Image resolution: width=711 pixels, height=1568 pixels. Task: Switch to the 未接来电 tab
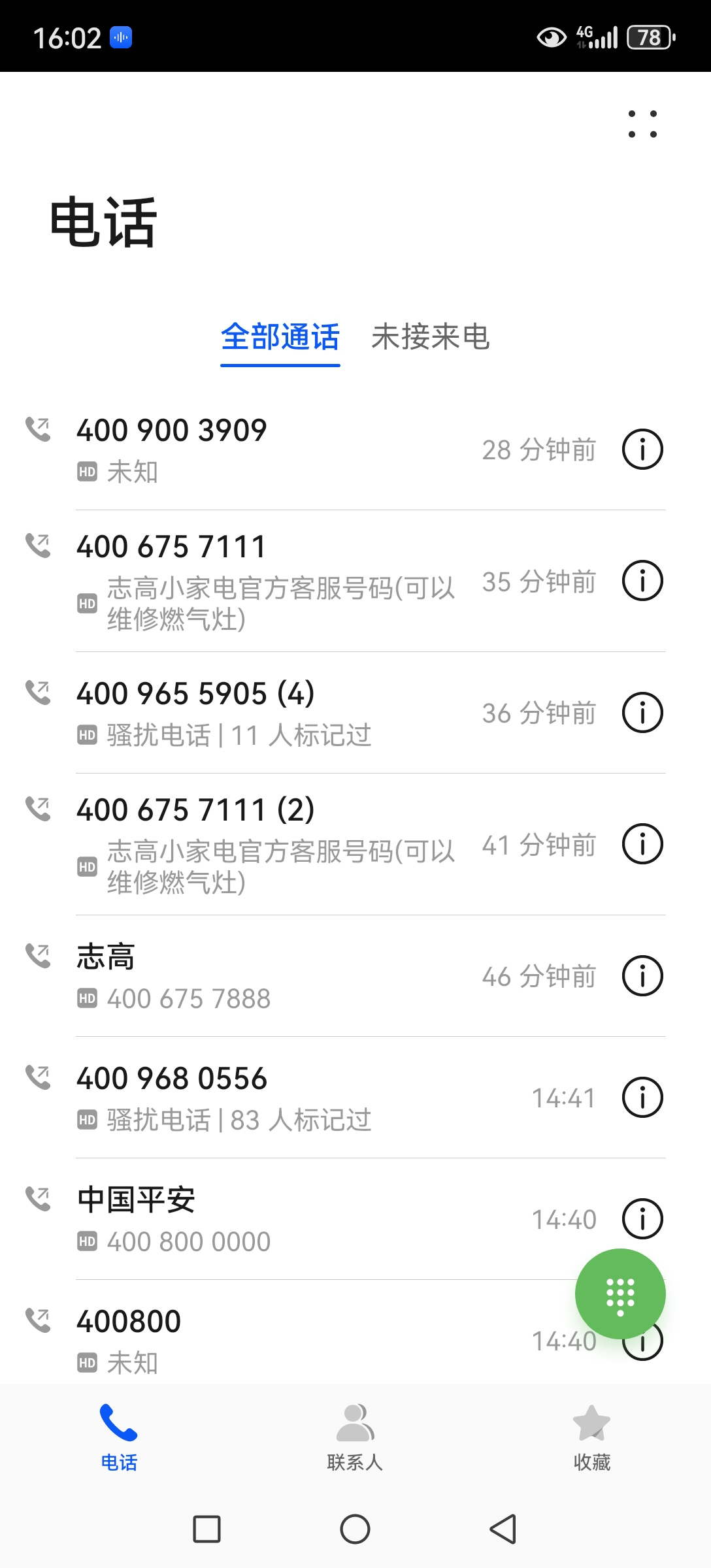[x=431, y=337]
